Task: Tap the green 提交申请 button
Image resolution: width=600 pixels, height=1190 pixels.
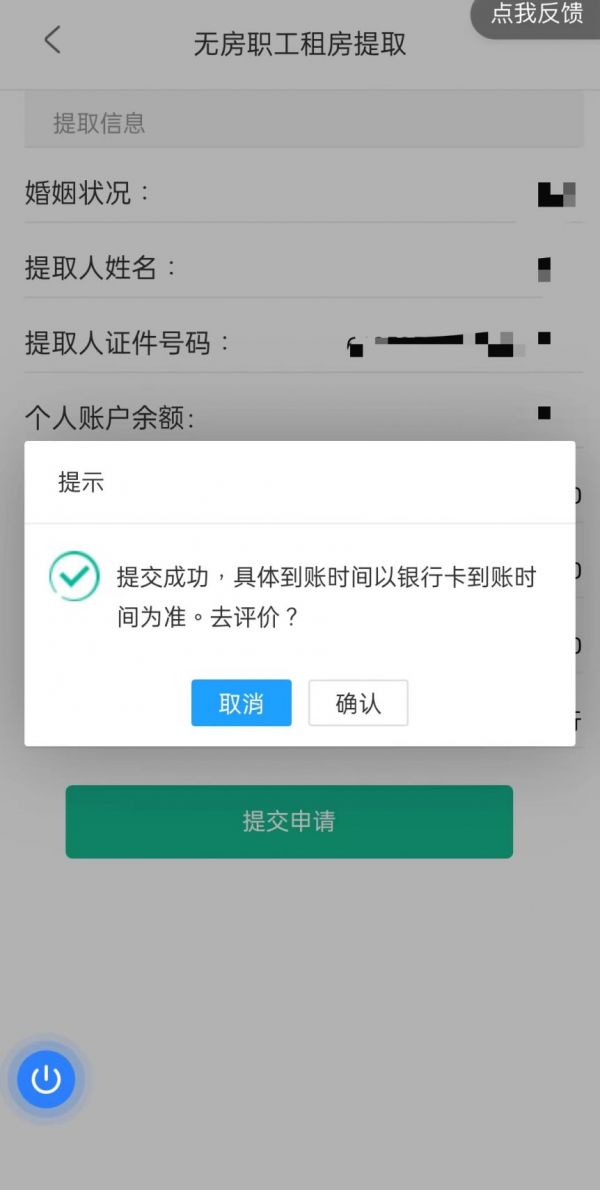Action: click(x=289, y=821)
